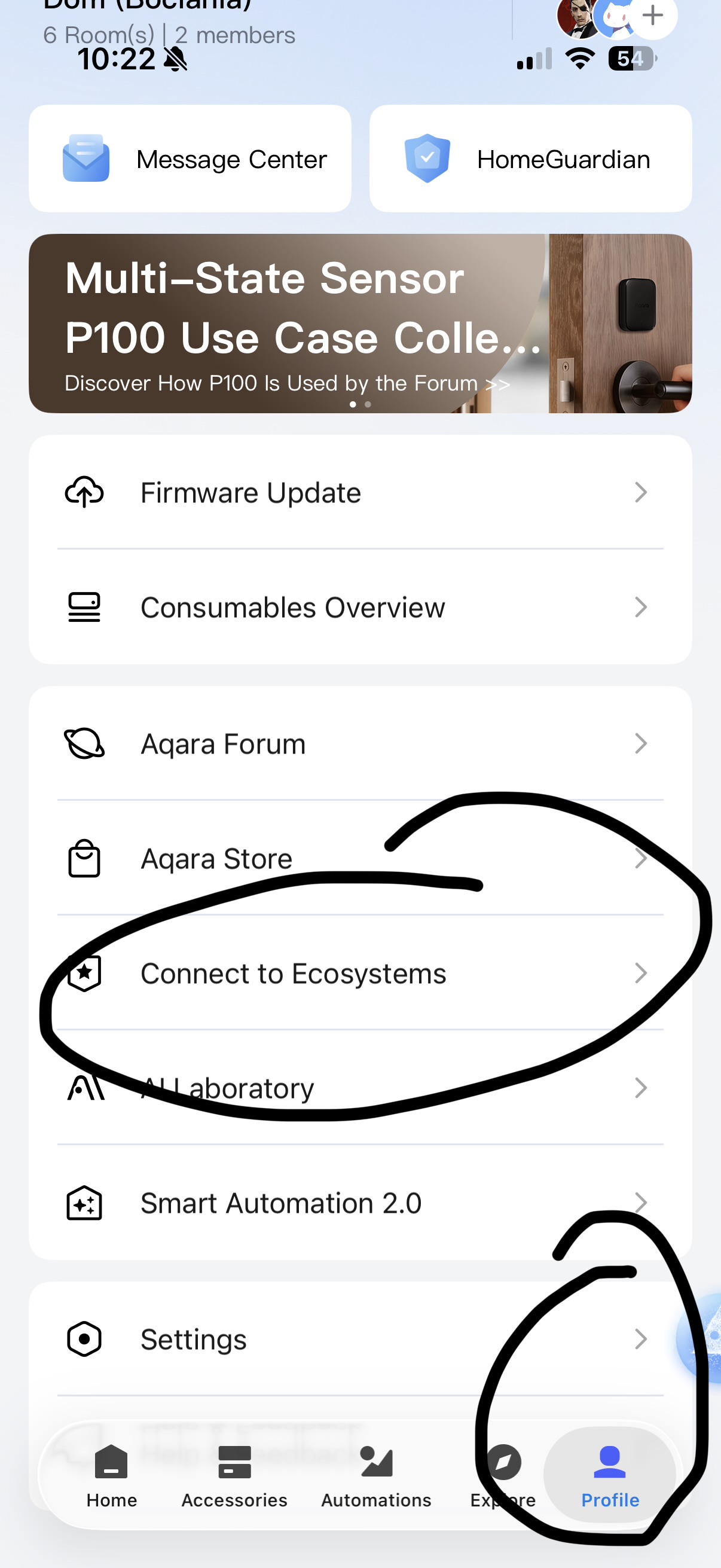Viewport: 721px width, 1568px height.
Task: Tap the plus icon to add member
Action: [653, 15]
